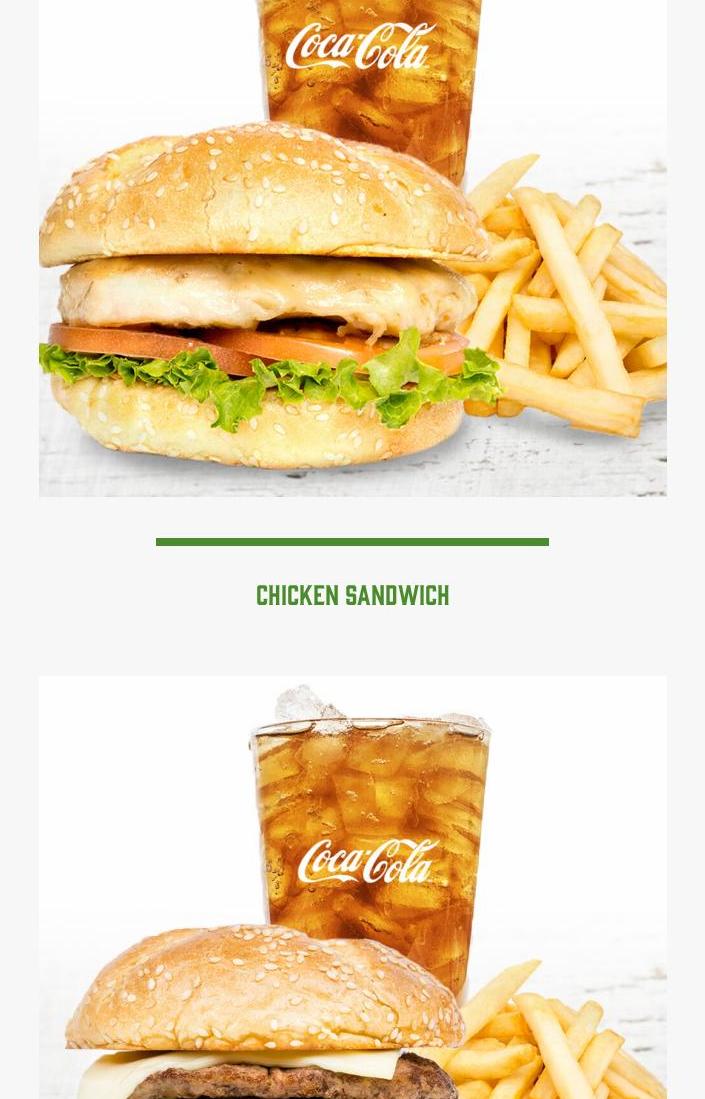
Task: Open the cheeseburger combo picture below
Action: point(352,890)
